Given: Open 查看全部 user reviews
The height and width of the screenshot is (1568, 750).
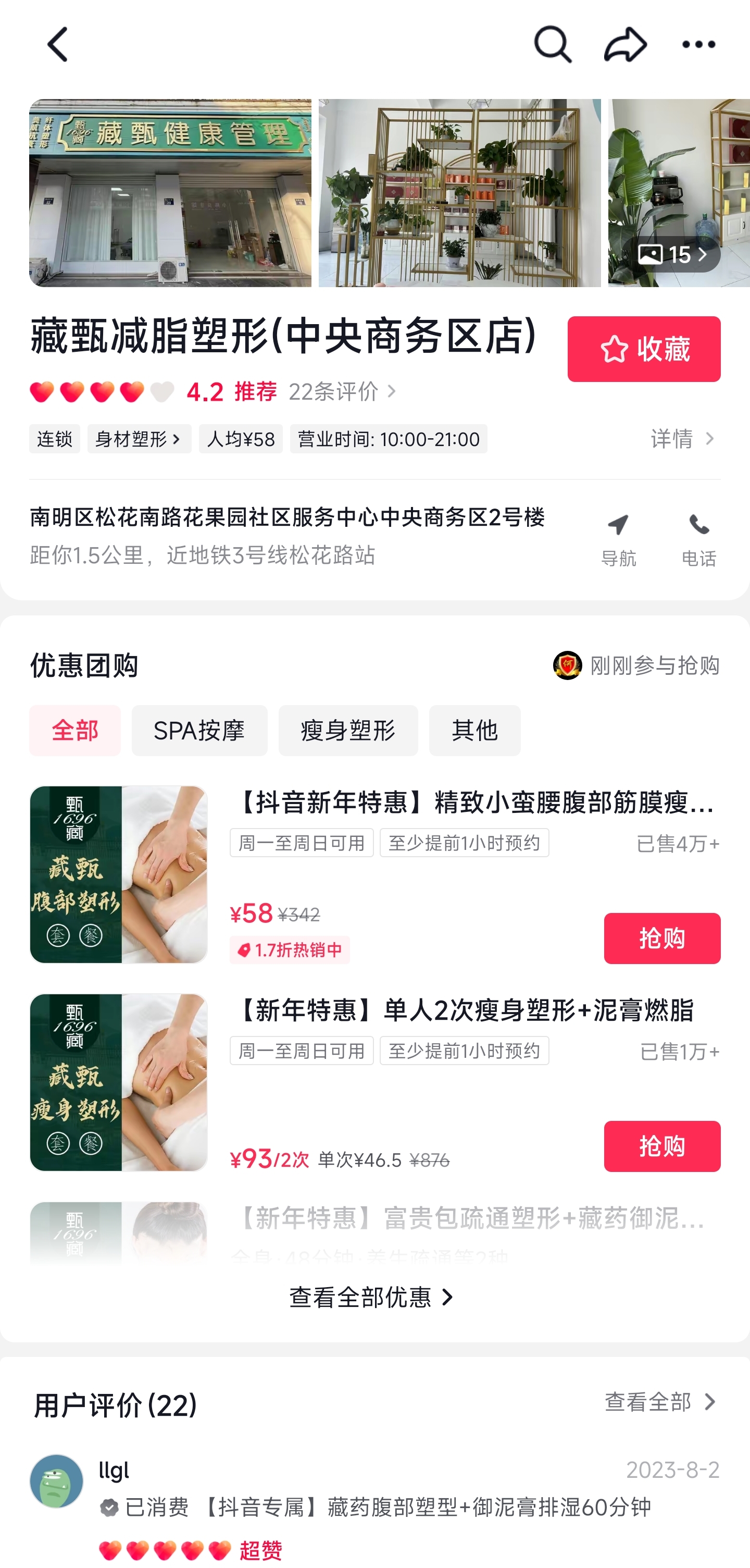Looking at the screenshot, I should click(x=661, y=1402).
